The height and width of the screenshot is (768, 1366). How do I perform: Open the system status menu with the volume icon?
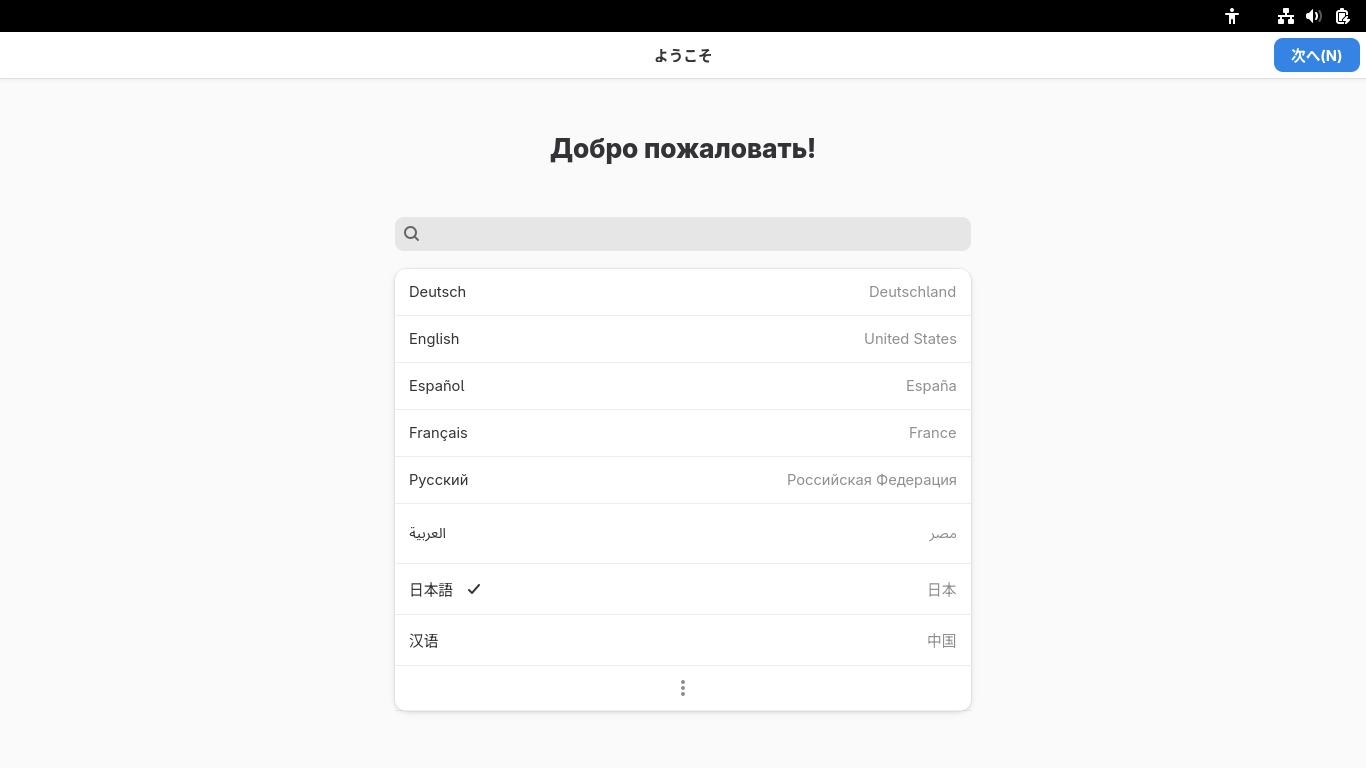click(1314, 16)
